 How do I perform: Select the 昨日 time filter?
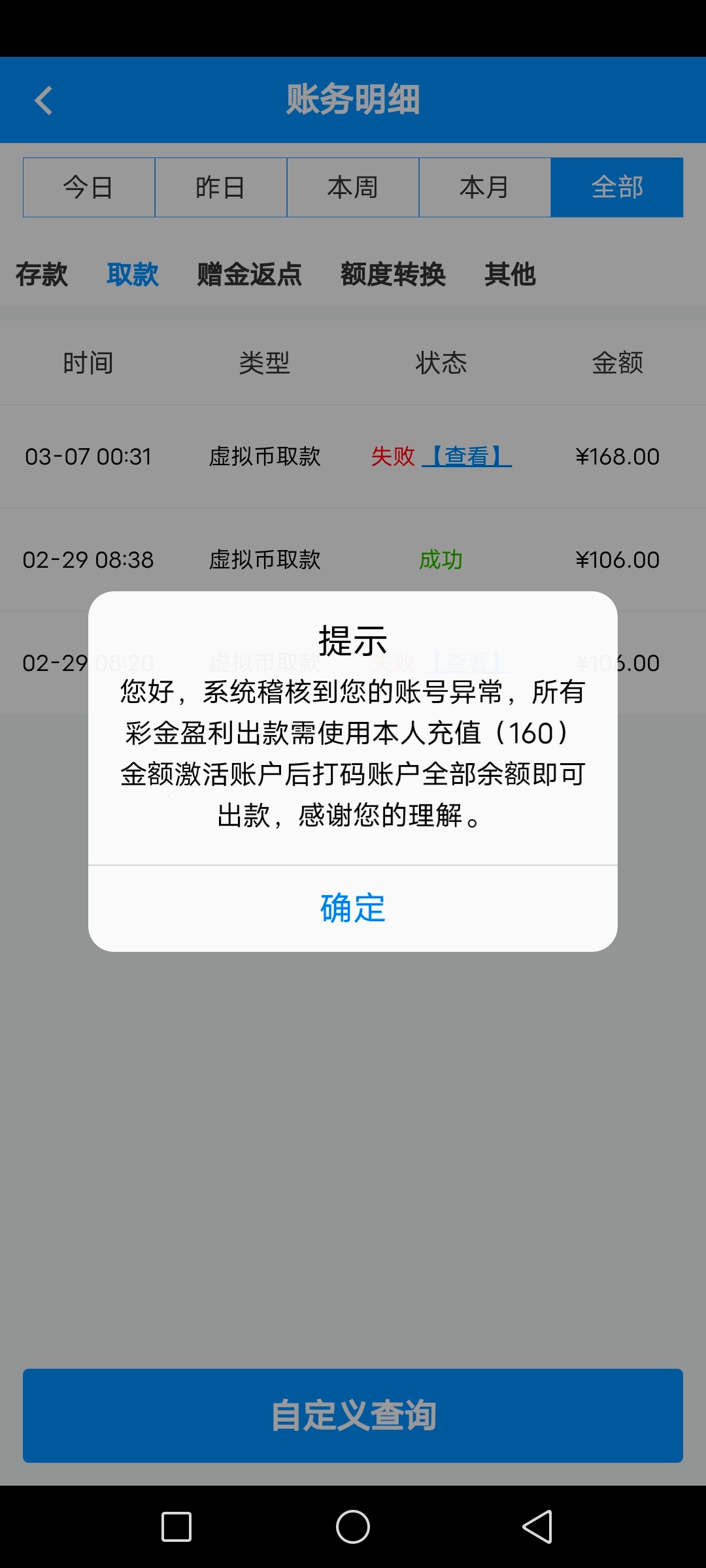tap(221, 188)
